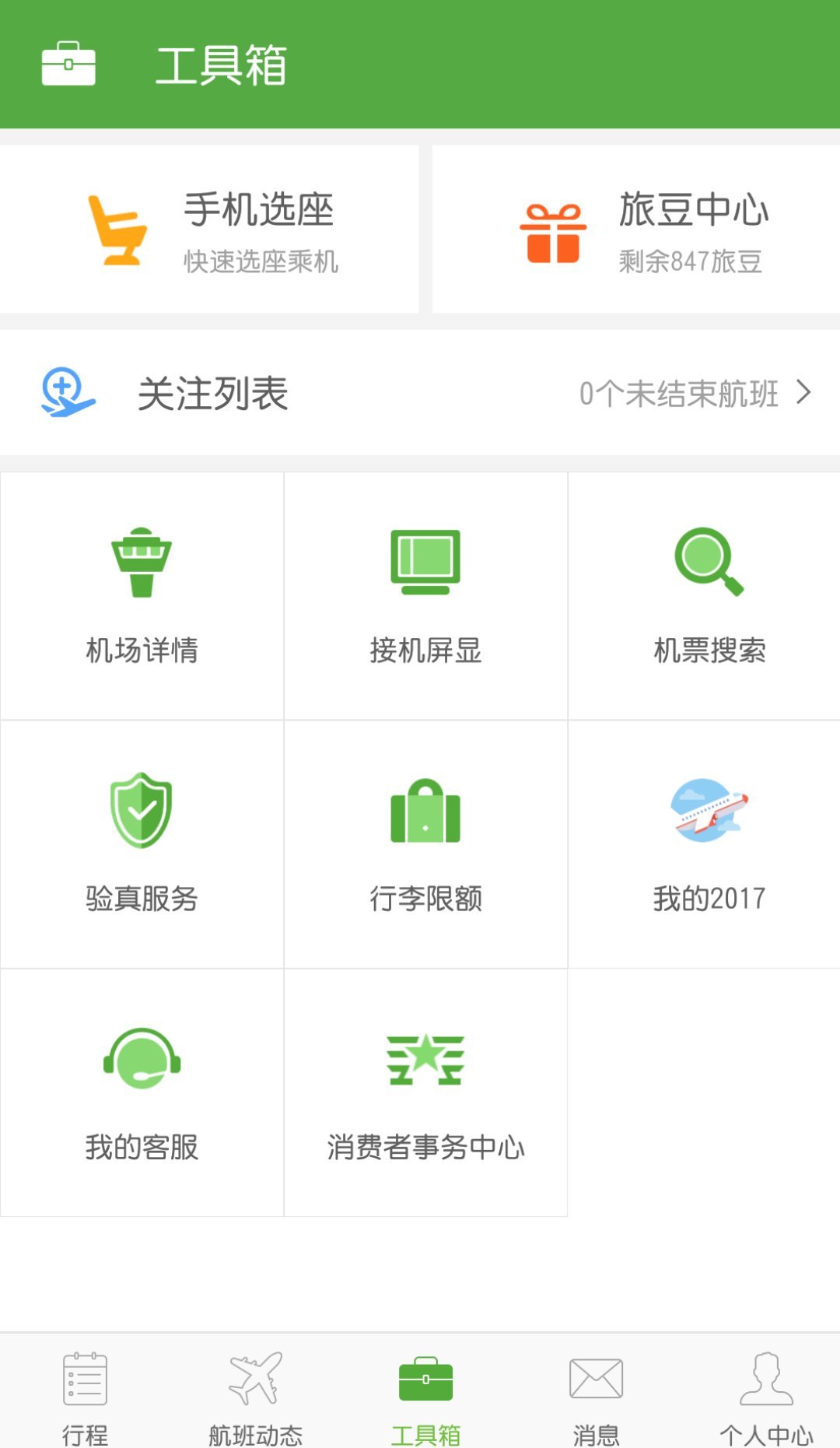The width and height of the screenshot is (840, 1448).
Task: Open 旅豆中心 rewards card
Action: click(x=636, y=230)
